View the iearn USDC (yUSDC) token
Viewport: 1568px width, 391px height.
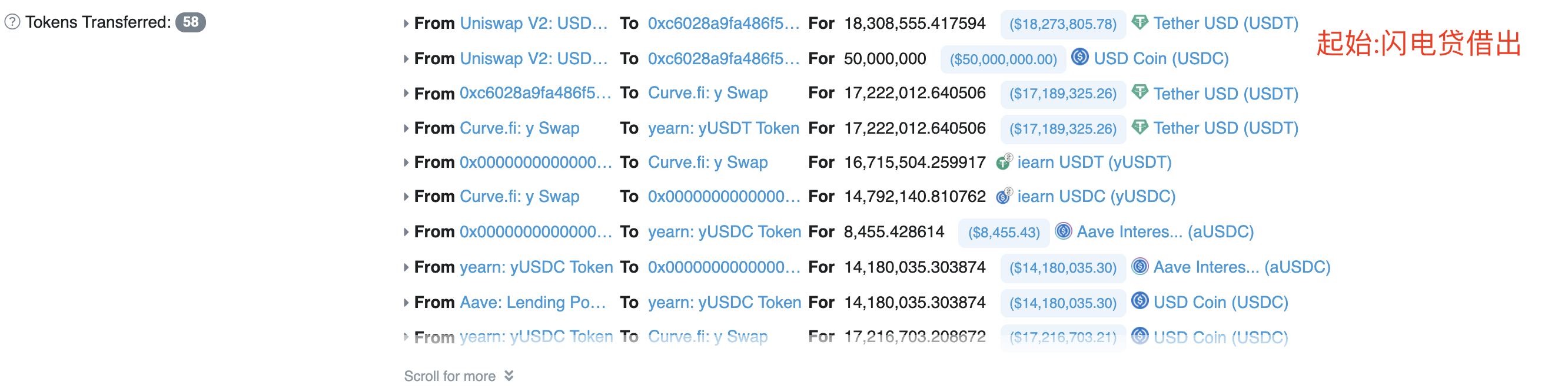click(x=1095, y=197)
